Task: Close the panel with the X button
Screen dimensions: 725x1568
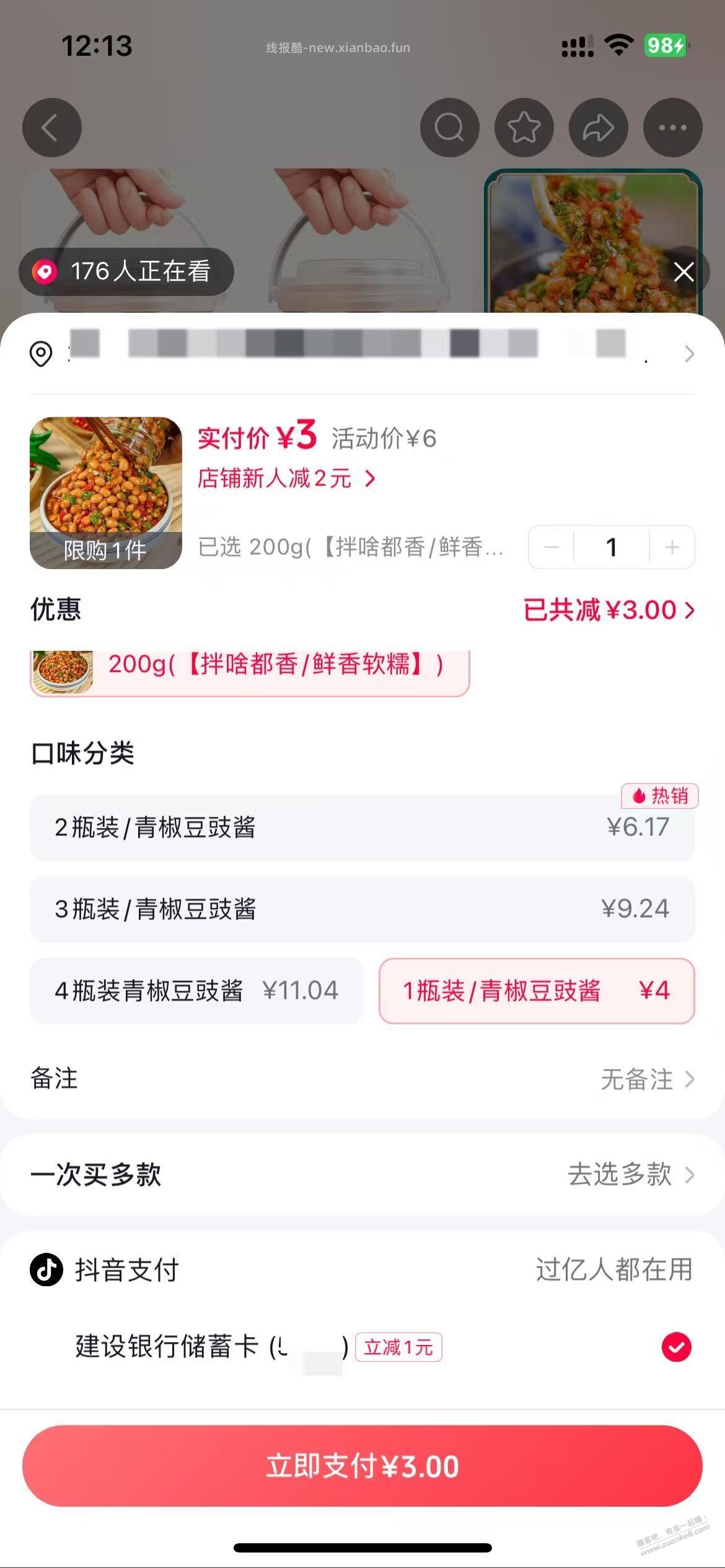Action: pyautogui.click(x=683, y=271)
